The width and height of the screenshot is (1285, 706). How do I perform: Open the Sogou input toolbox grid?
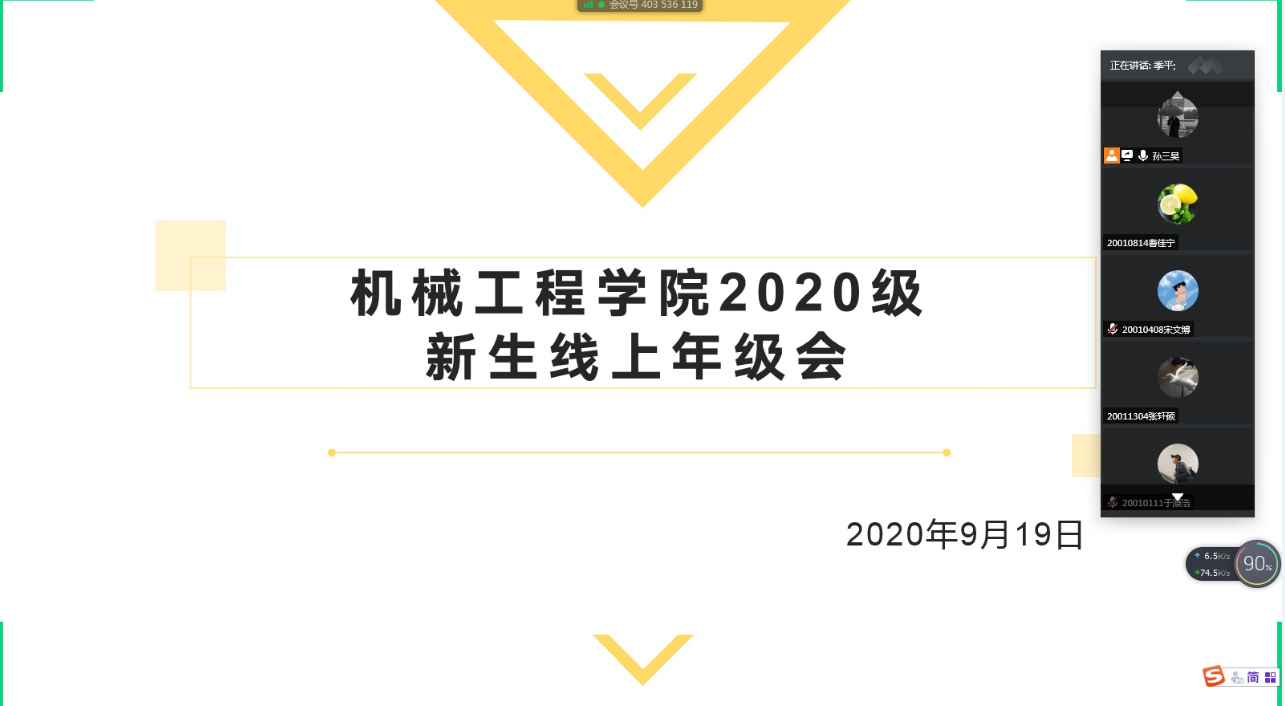tap(1270, 677)
